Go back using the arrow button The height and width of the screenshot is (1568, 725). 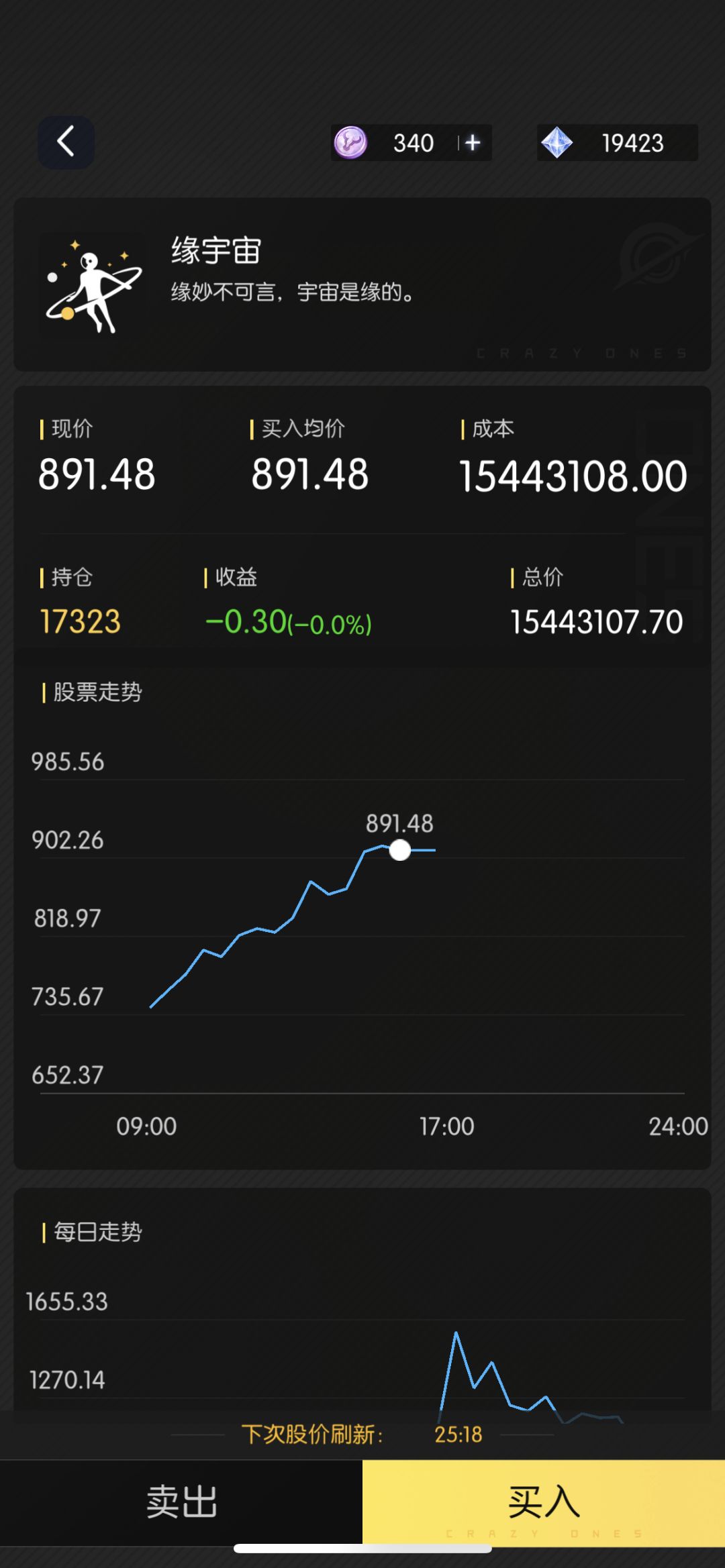pos(66,142)
